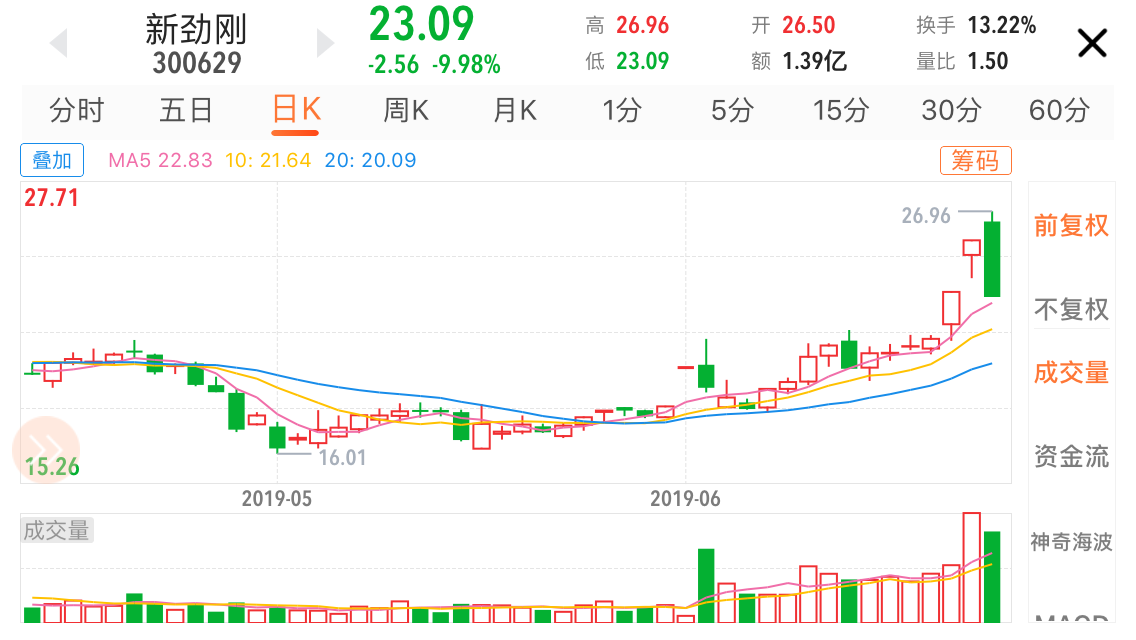Select 前复权 price adjustment
1136x640 pixels.
(1071, 226)
